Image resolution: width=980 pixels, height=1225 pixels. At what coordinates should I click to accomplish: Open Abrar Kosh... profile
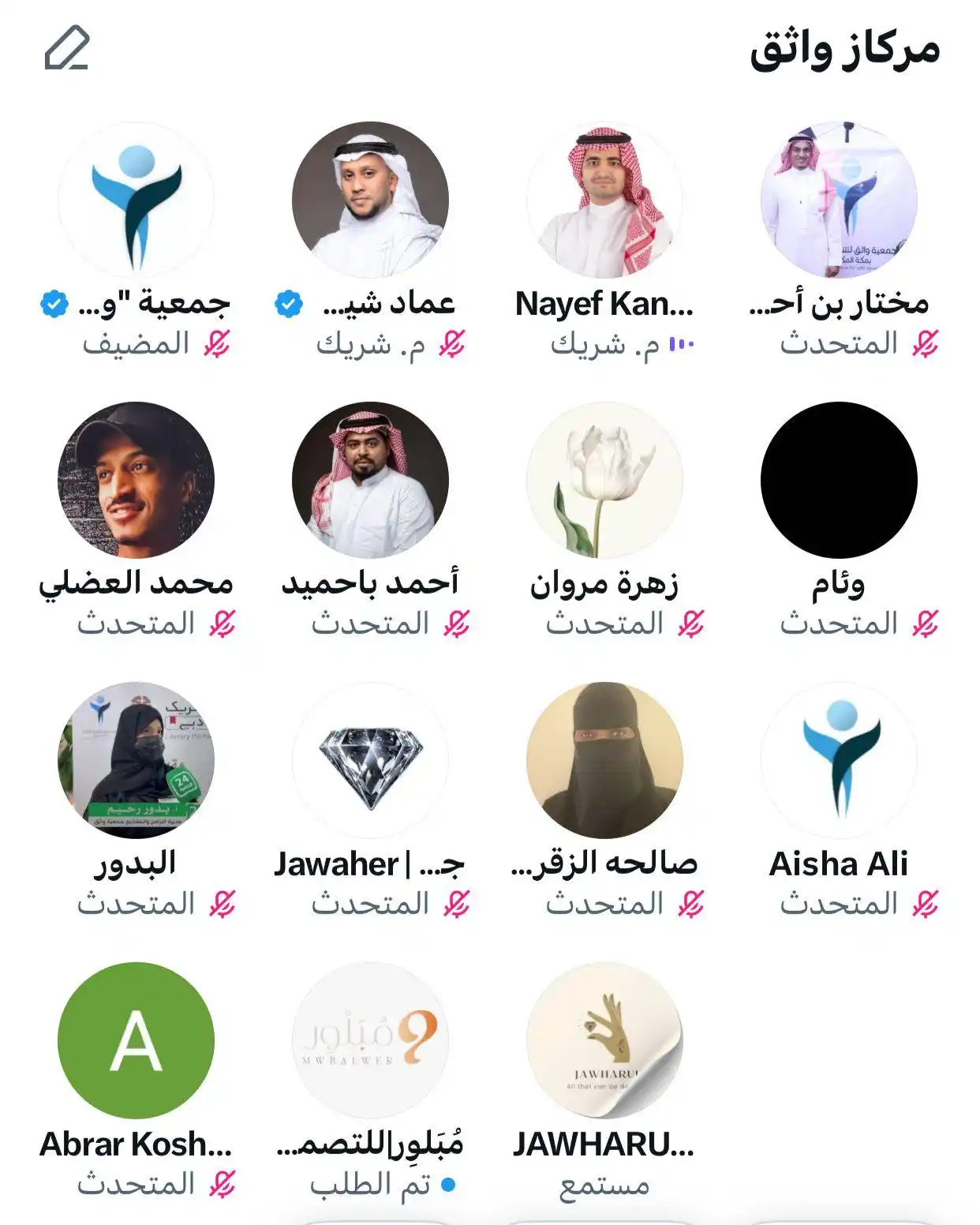click(136, 1040)
